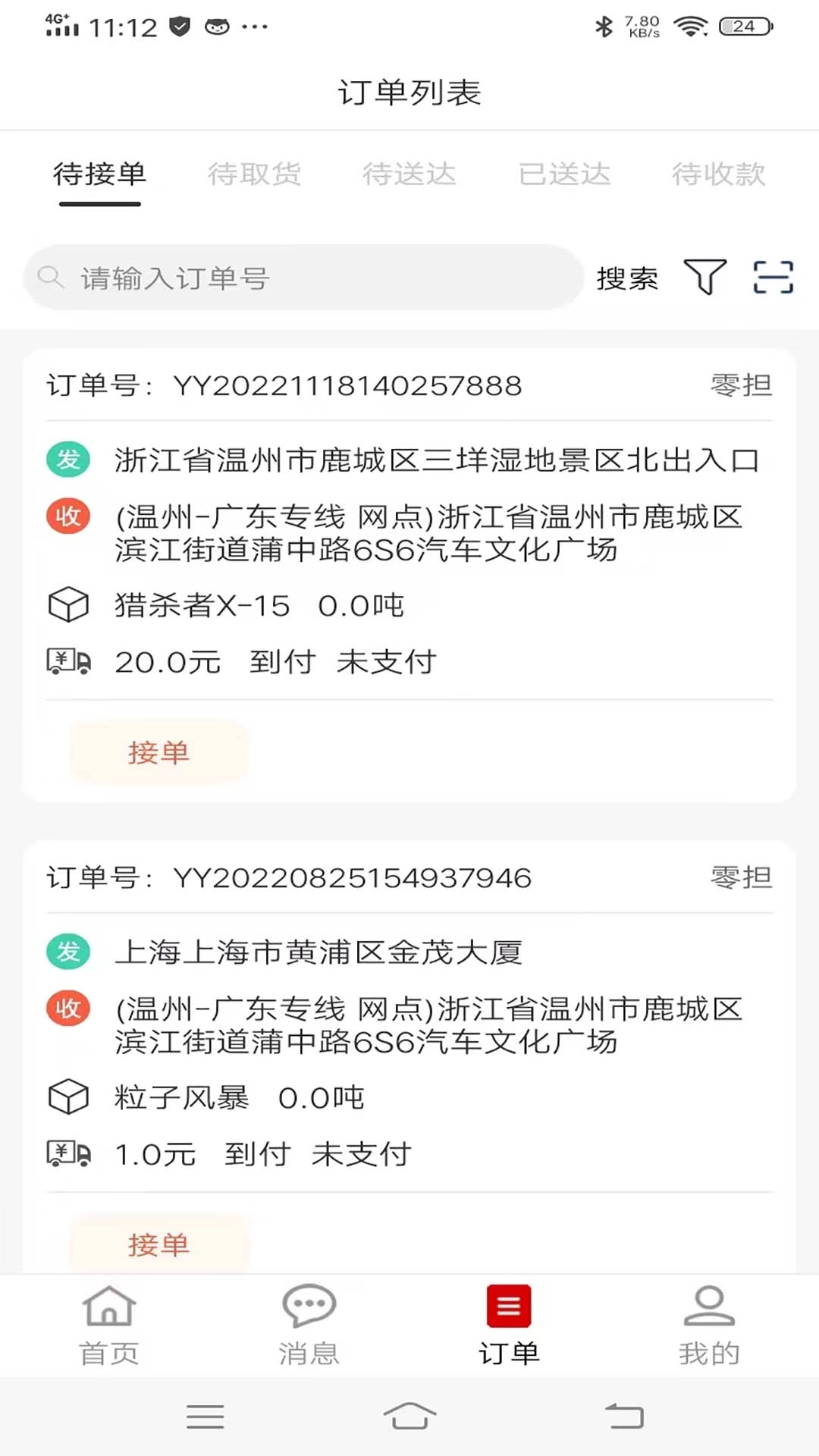Tap the magnifier icon in search bar
This screenshot has width=819, height=1456.
click(51, 278)
